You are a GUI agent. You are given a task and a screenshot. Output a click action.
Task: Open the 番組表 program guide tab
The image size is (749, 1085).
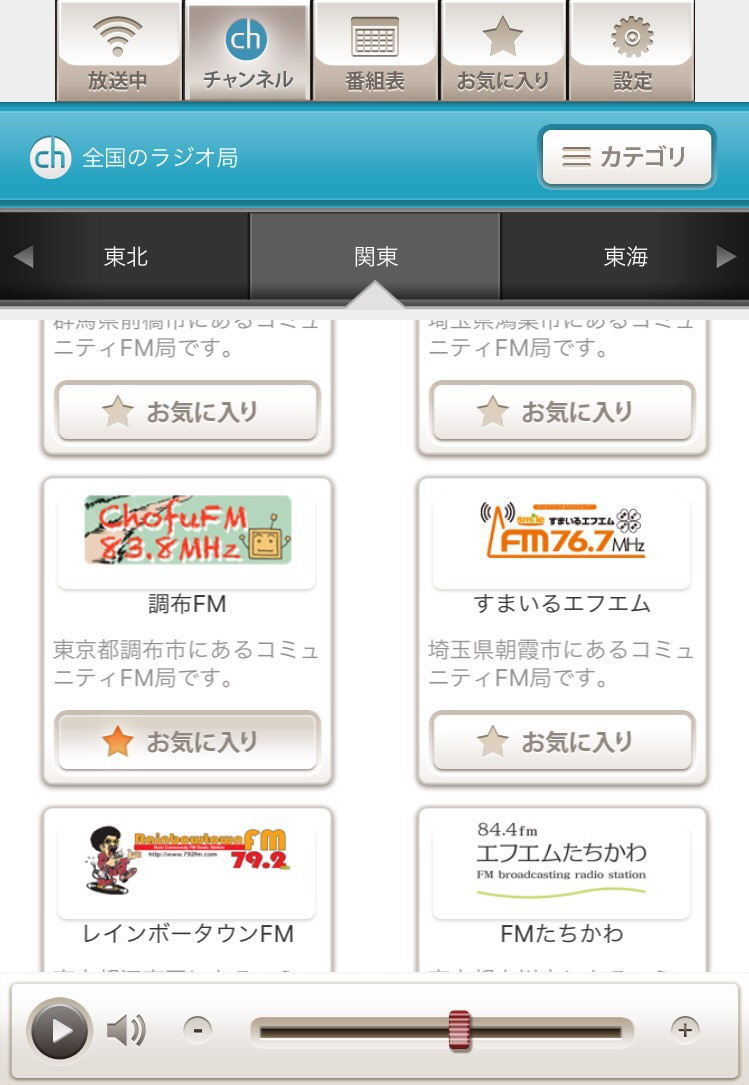(375, 52)
